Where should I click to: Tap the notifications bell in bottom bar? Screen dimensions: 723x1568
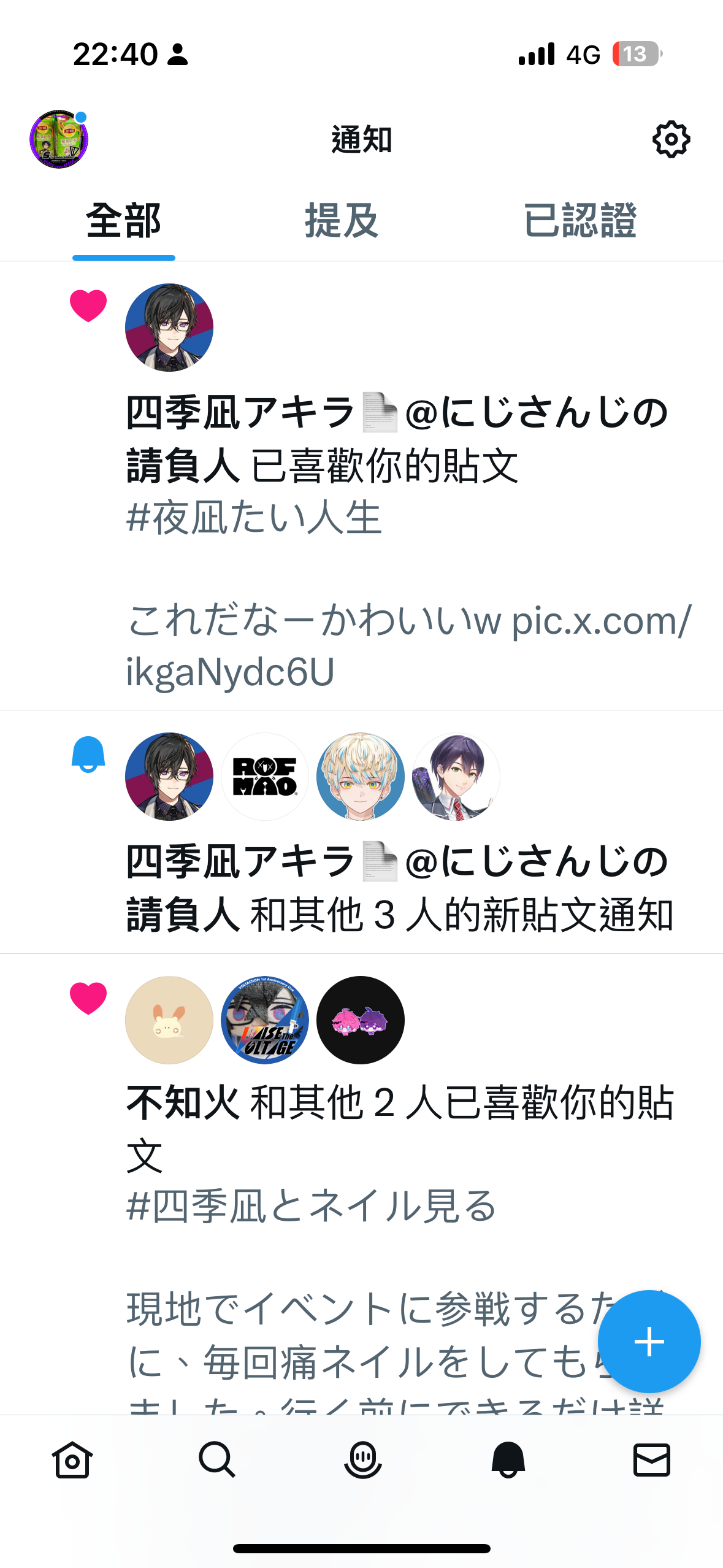coord(508,1459)
